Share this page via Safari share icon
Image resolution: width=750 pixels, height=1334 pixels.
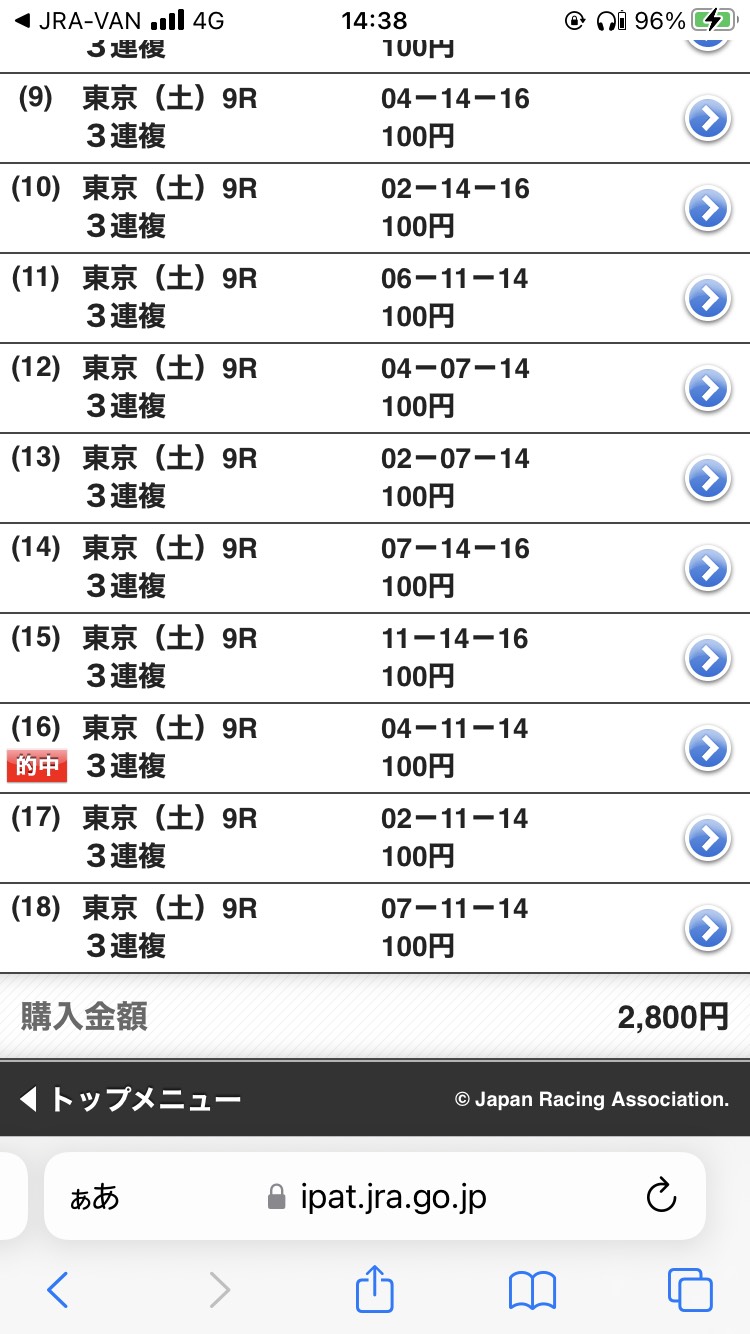(x=375, y=1289)
